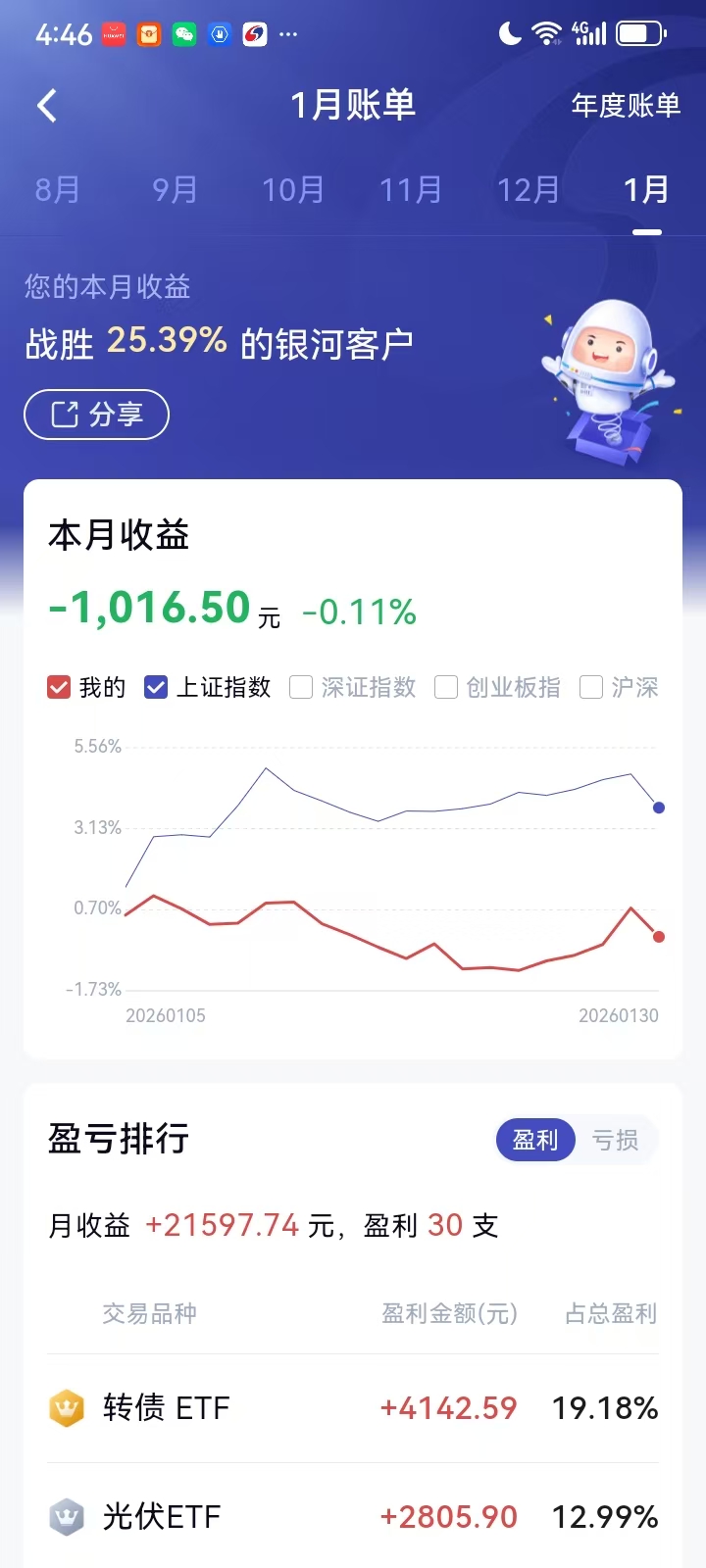Switch to the 8月 tab
This screenshot has height=1568, width=706.
pyautogui.click(x=57, y=189)
